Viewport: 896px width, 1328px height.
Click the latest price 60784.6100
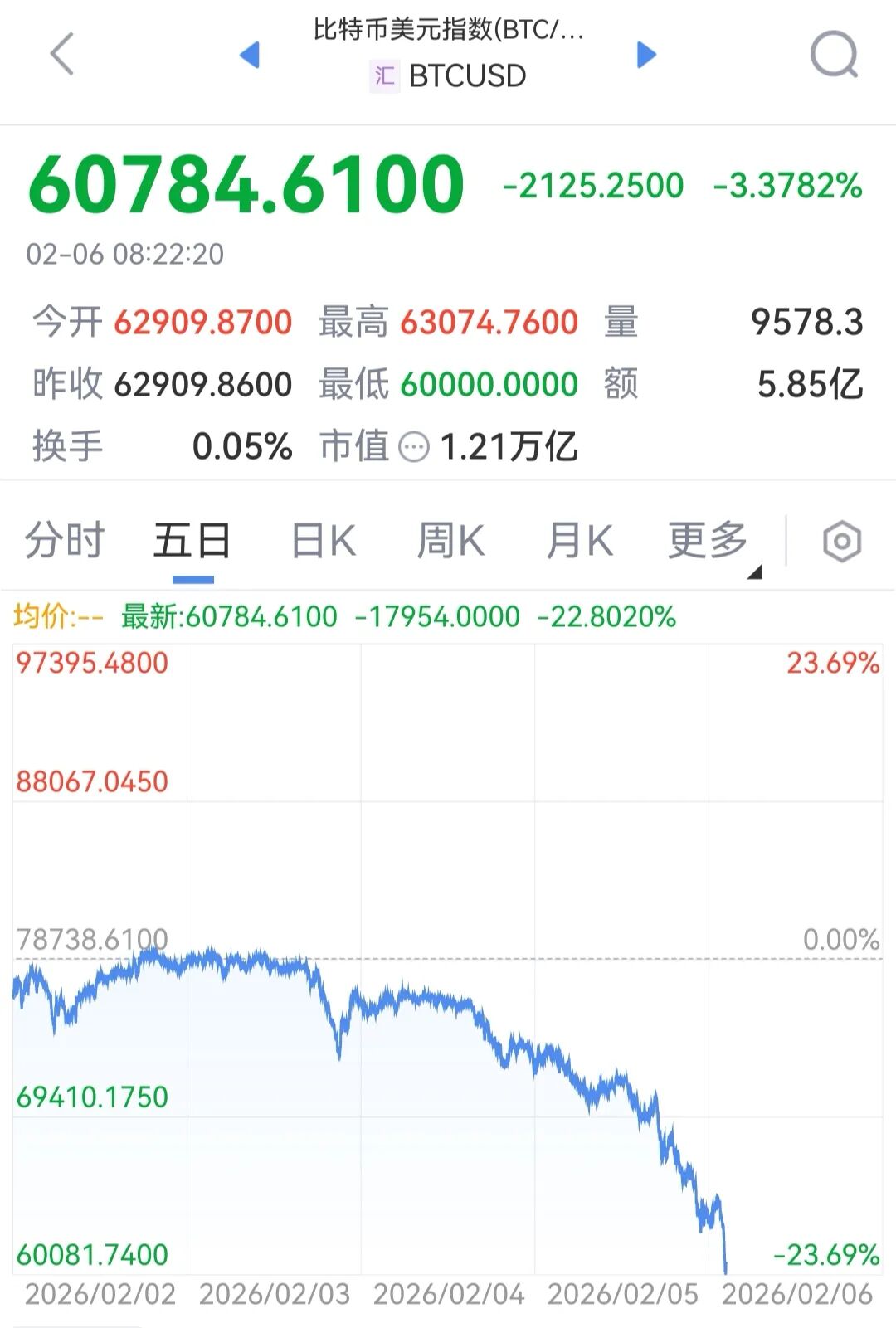[243, 182]
